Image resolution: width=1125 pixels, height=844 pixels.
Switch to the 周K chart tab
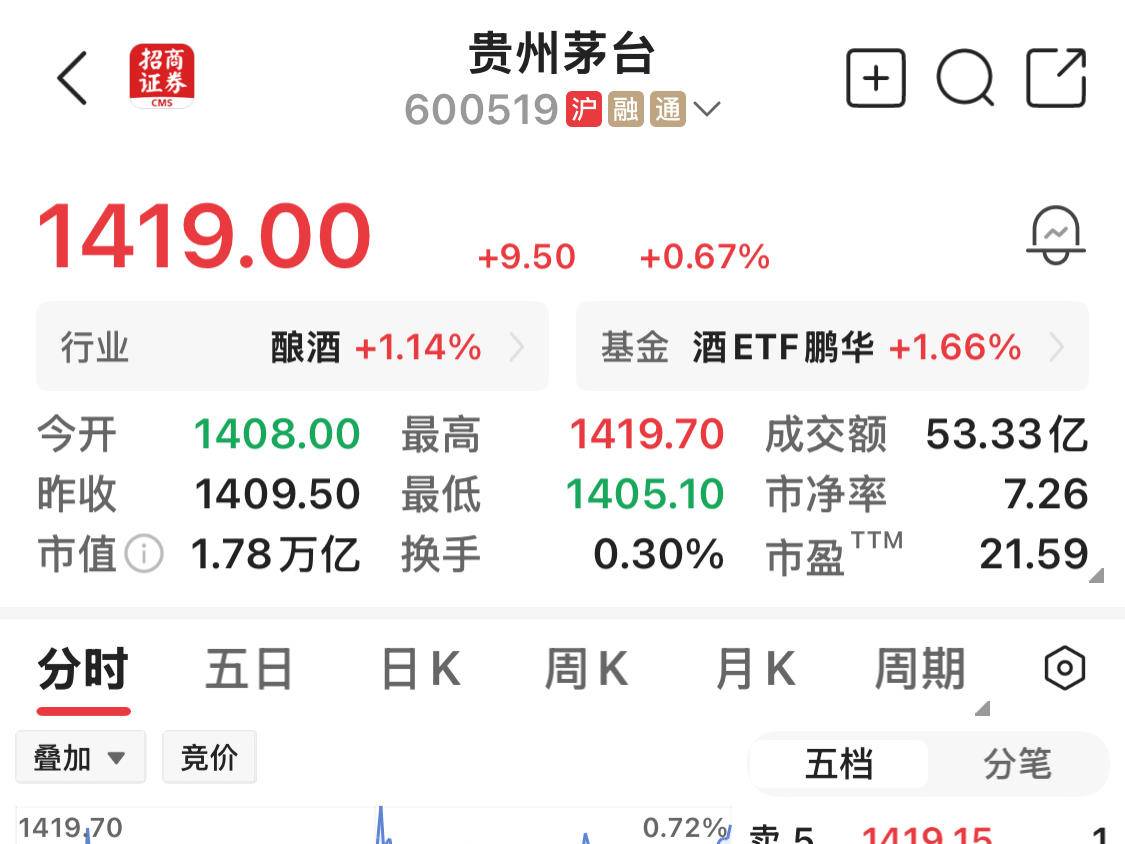(x=586, y=669)
